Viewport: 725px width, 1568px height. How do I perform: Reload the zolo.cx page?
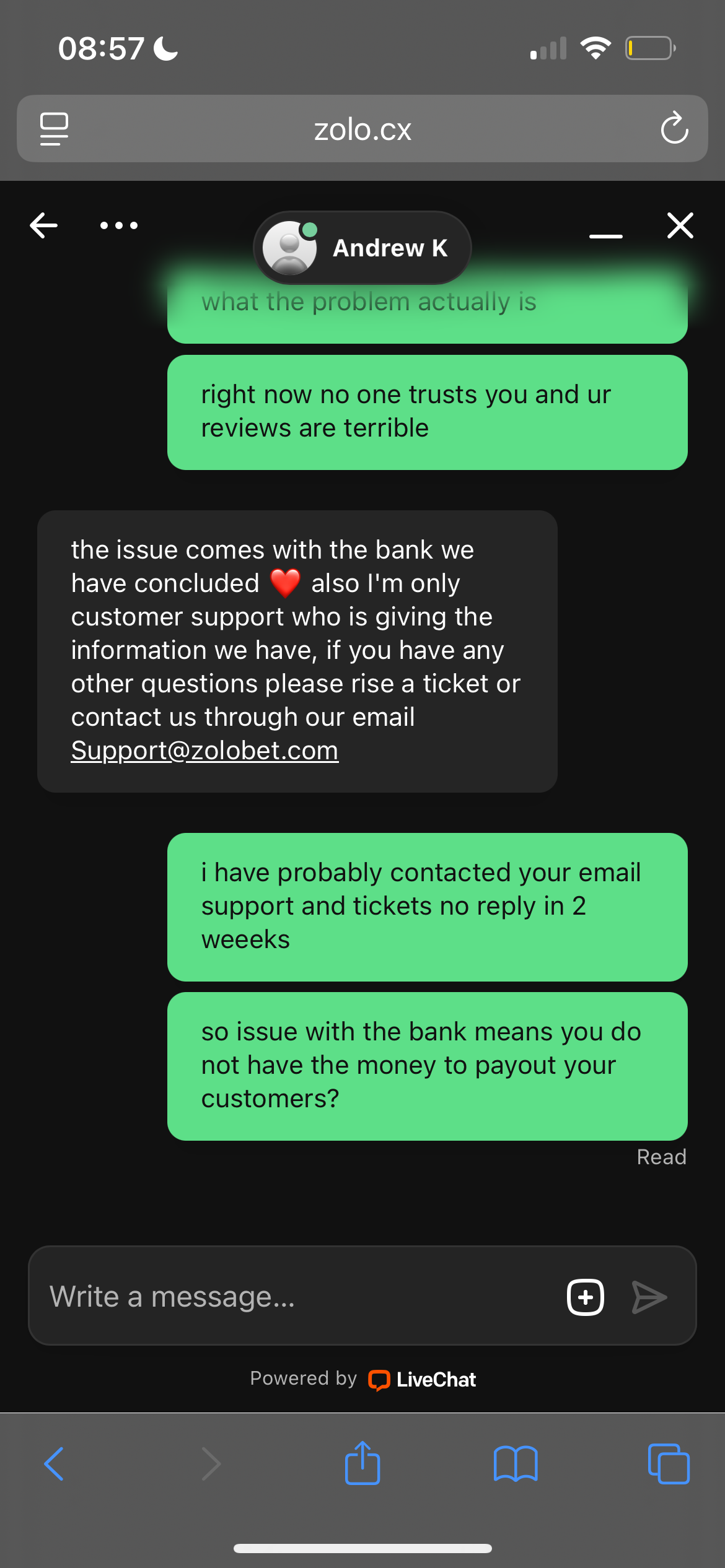pyautogui.click(x=674, y=129)
